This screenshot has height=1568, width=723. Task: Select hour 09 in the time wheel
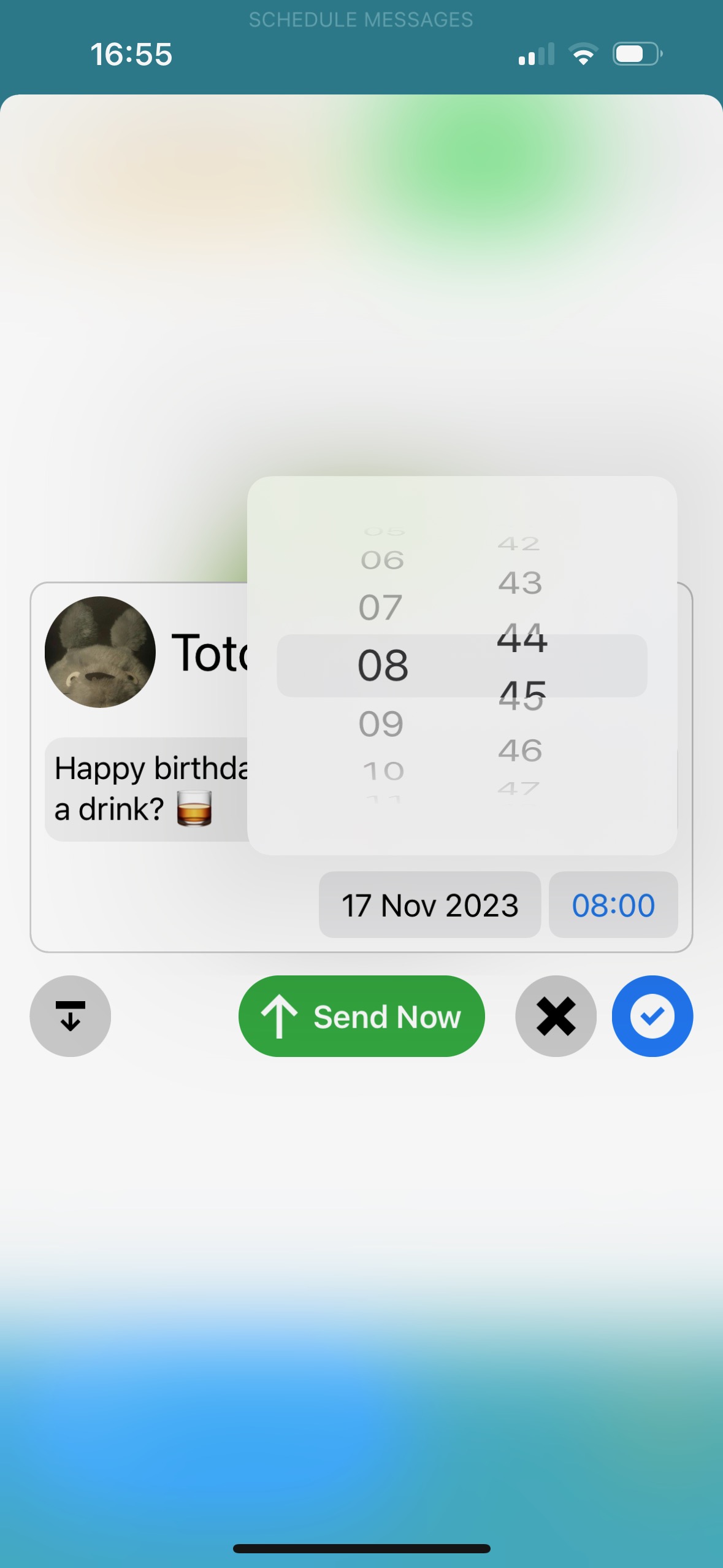point(381,724)
